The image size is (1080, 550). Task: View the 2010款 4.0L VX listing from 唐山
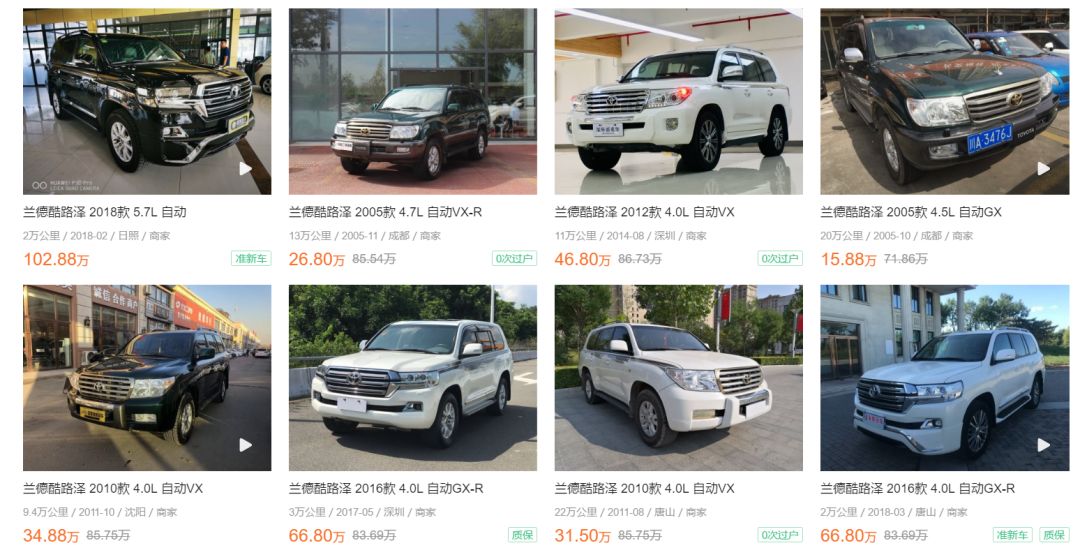[645, 488]
